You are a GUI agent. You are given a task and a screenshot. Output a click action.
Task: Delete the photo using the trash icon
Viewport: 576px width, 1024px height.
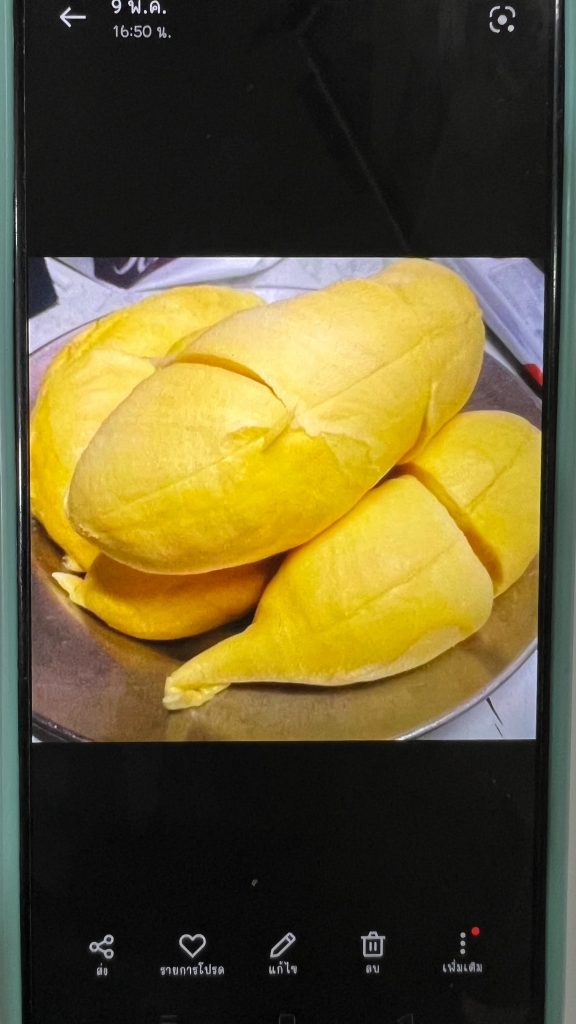click(x=373, y=953)
